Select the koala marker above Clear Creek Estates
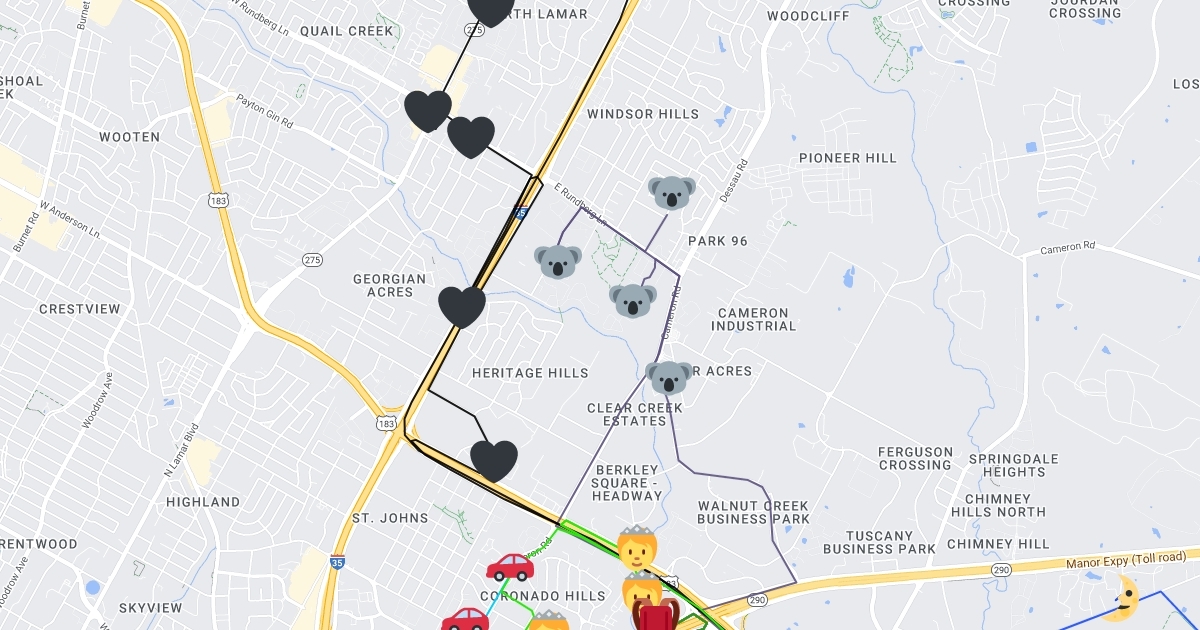1200x630 pixels. coord(669,377)
